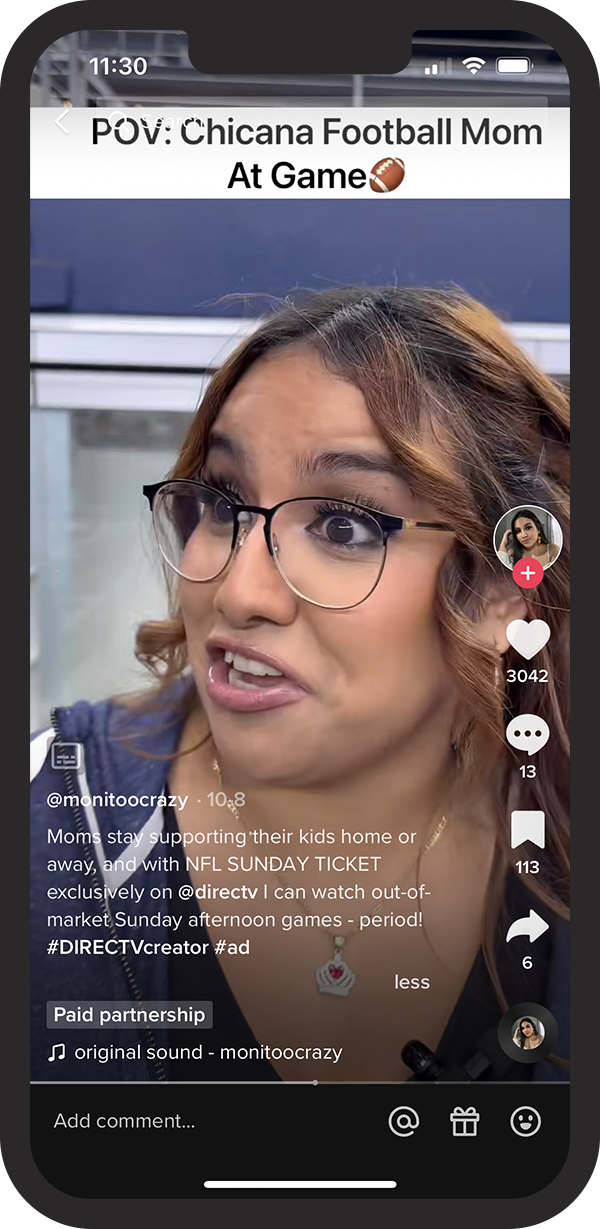600x1229 pixels.
Task: Open the gift icon in the comment bar
Action: [x=465, y=1121]
